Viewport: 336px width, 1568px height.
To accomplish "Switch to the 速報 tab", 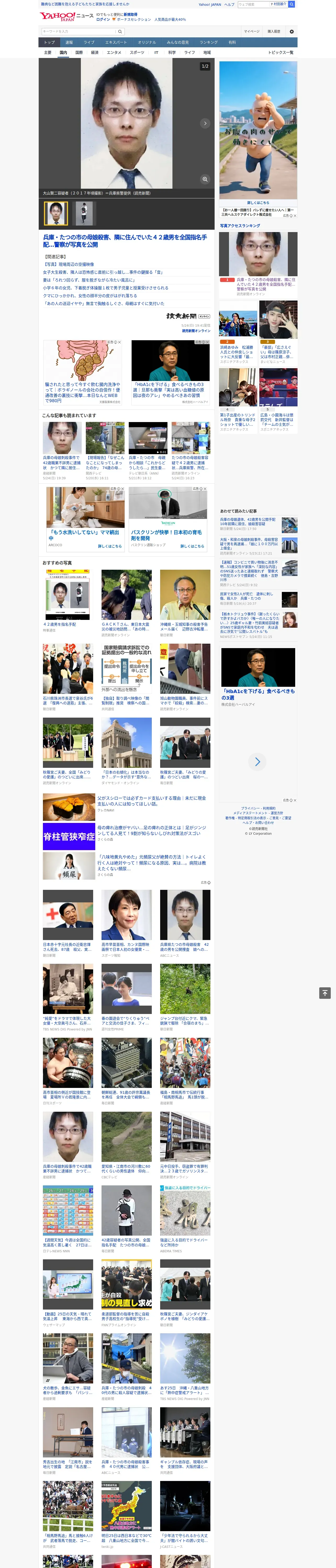I will click(x=69, y=43).
